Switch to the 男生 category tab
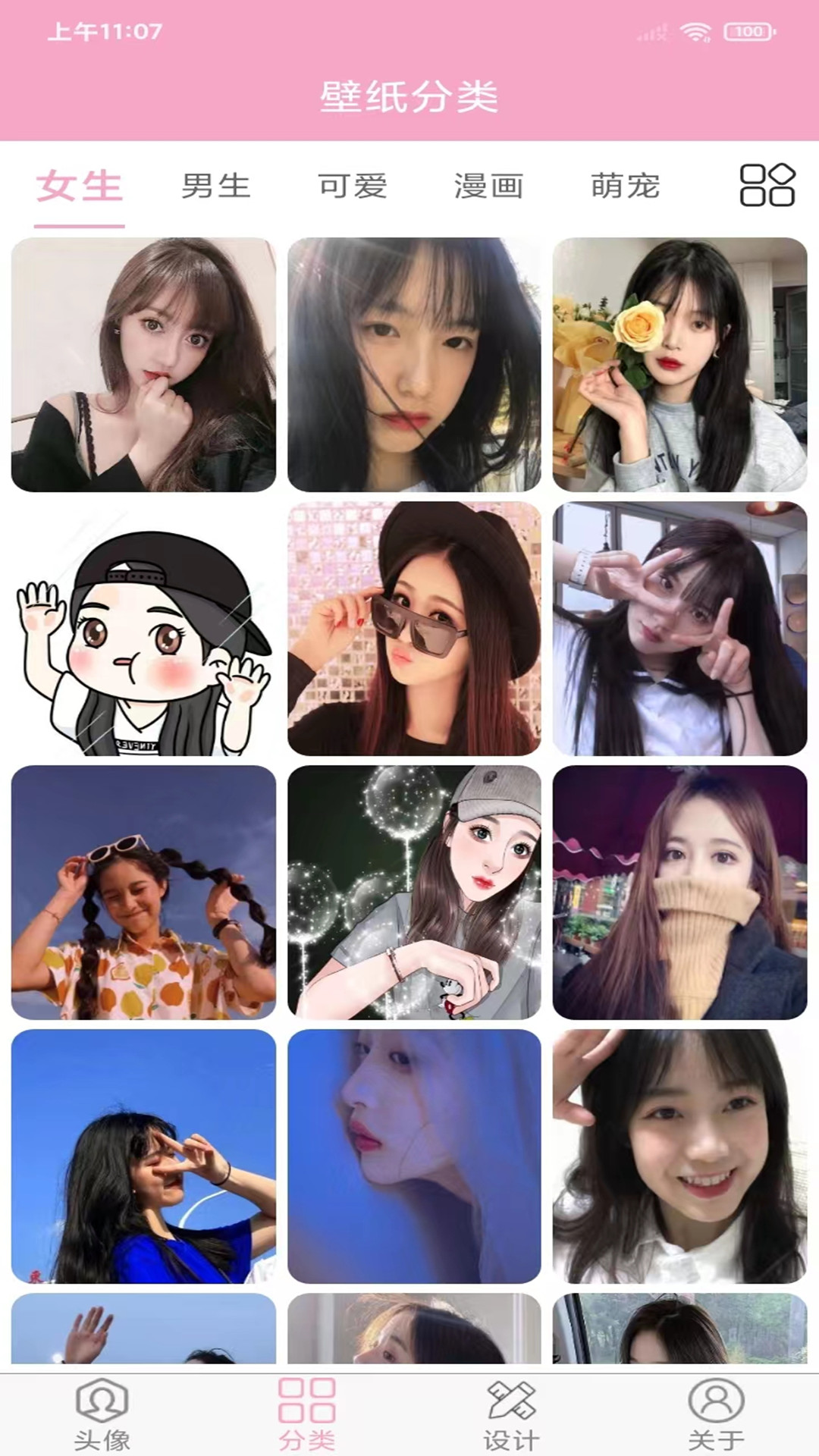This screenshot has width=819, height=1456. (216, 187)
